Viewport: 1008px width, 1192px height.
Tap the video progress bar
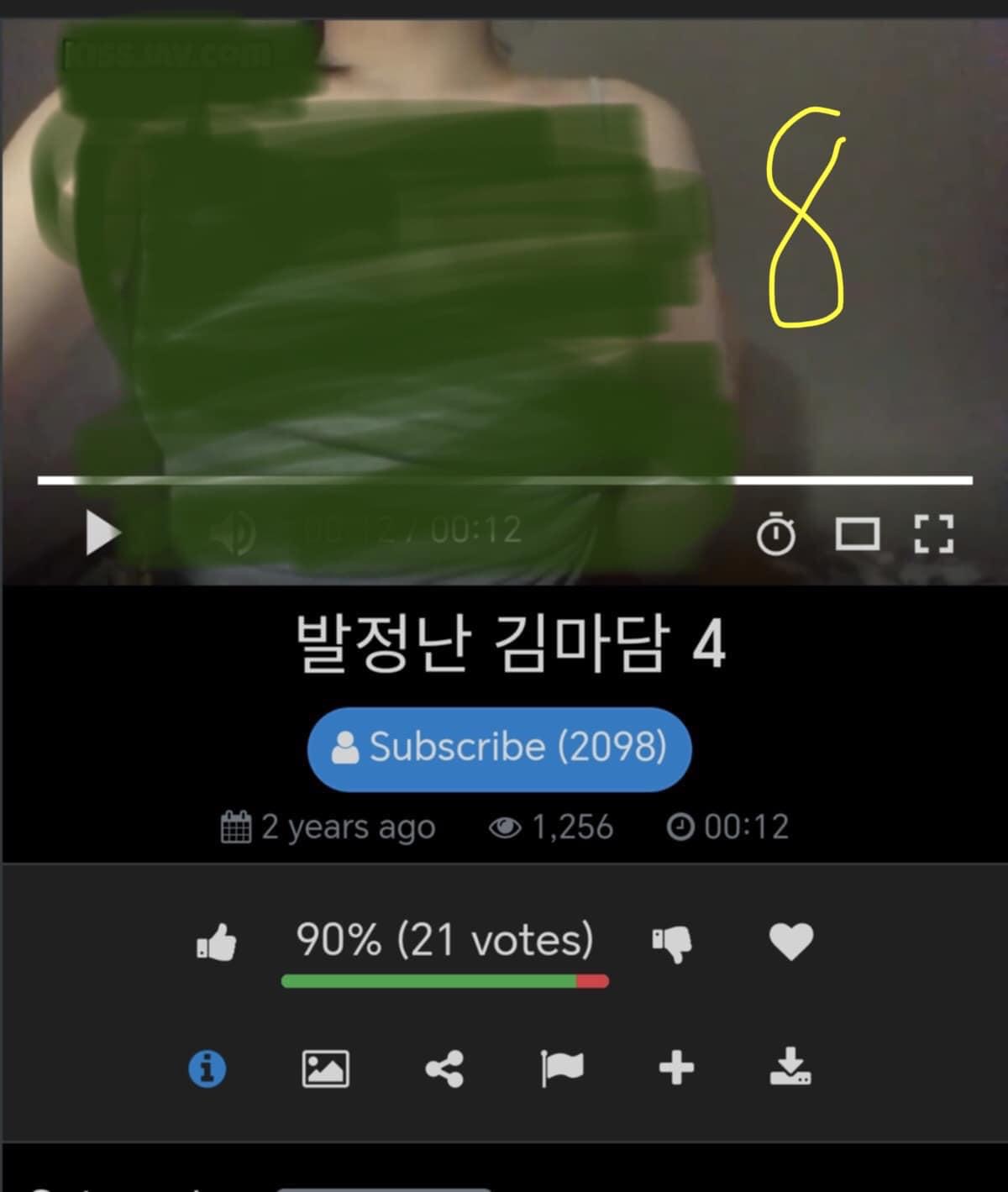click(504, 480)
